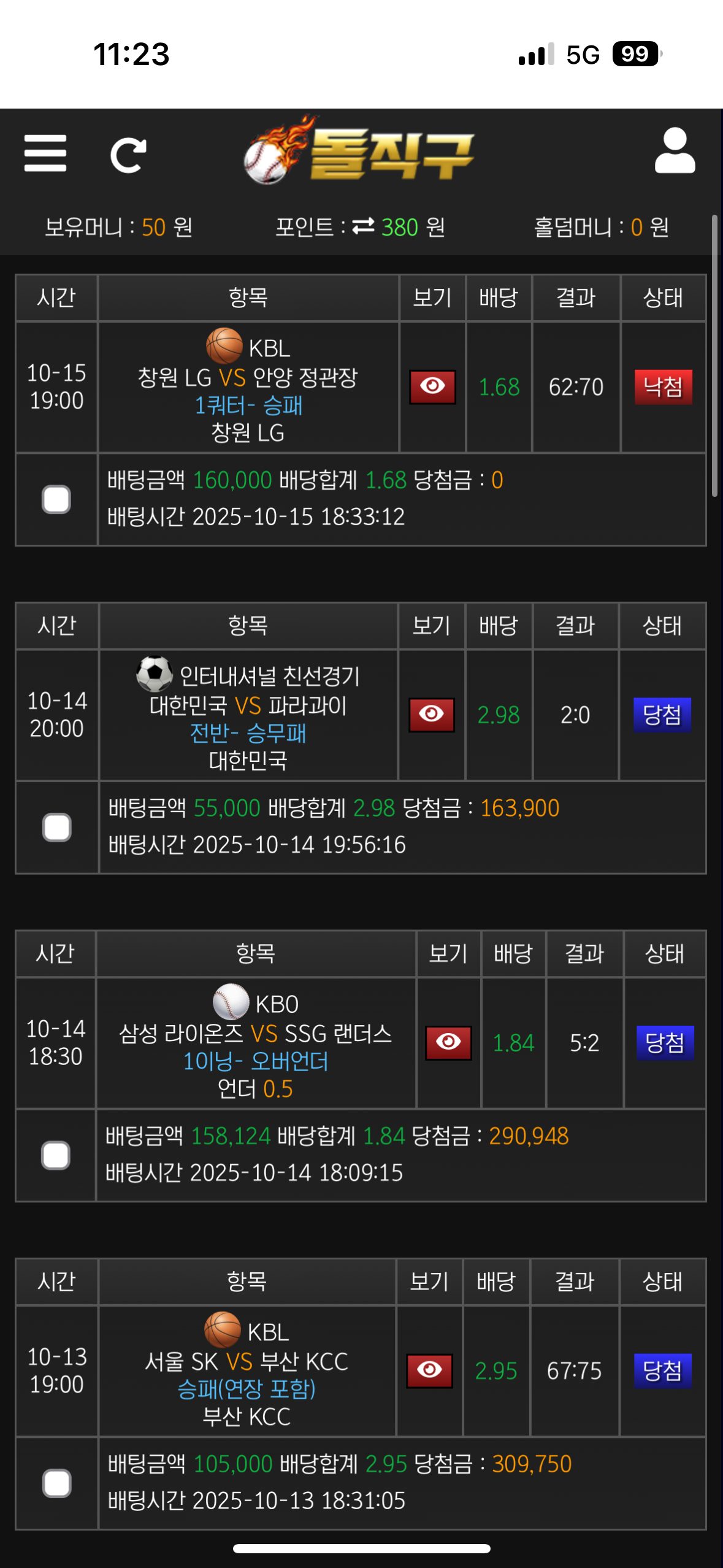Select the checkbox for the 160,000 bet
The width and height of the screenshot is (723, 1568).
(x=56, y=499)
